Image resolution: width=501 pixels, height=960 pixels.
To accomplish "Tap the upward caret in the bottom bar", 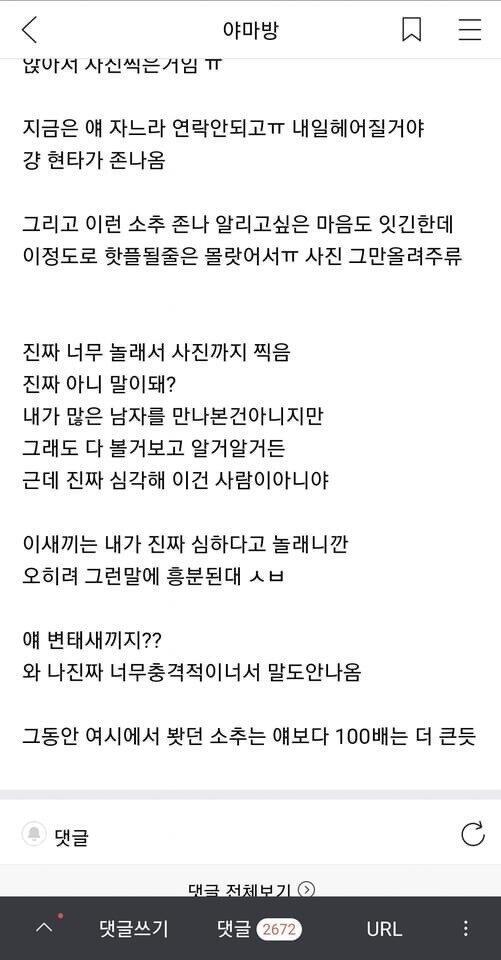I will 44,928.
